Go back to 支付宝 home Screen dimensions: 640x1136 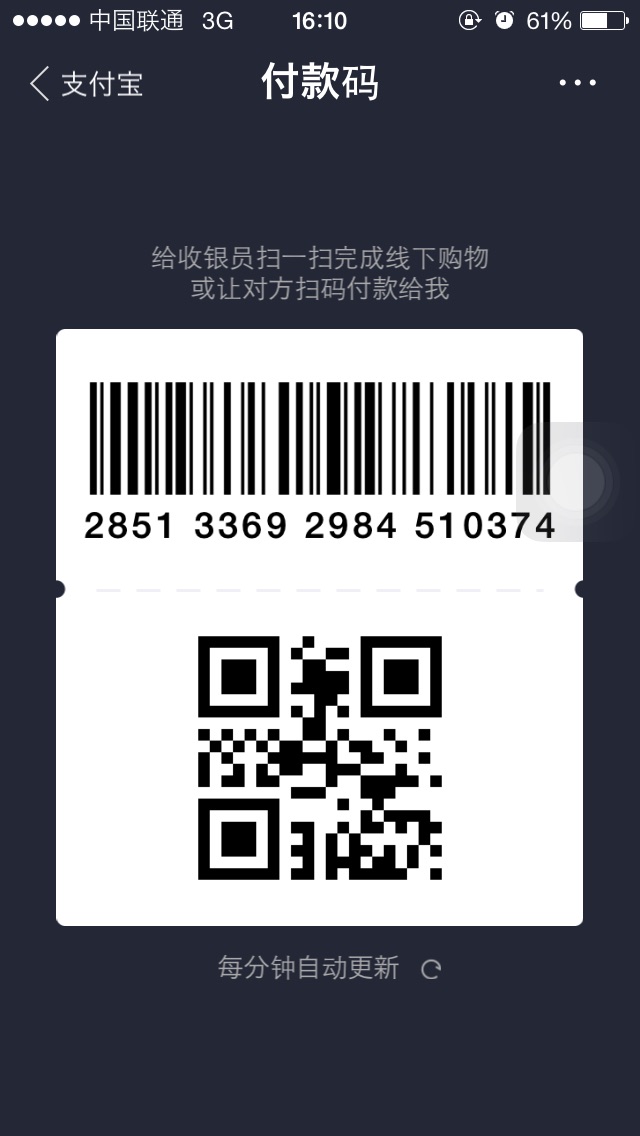point(85,83)
